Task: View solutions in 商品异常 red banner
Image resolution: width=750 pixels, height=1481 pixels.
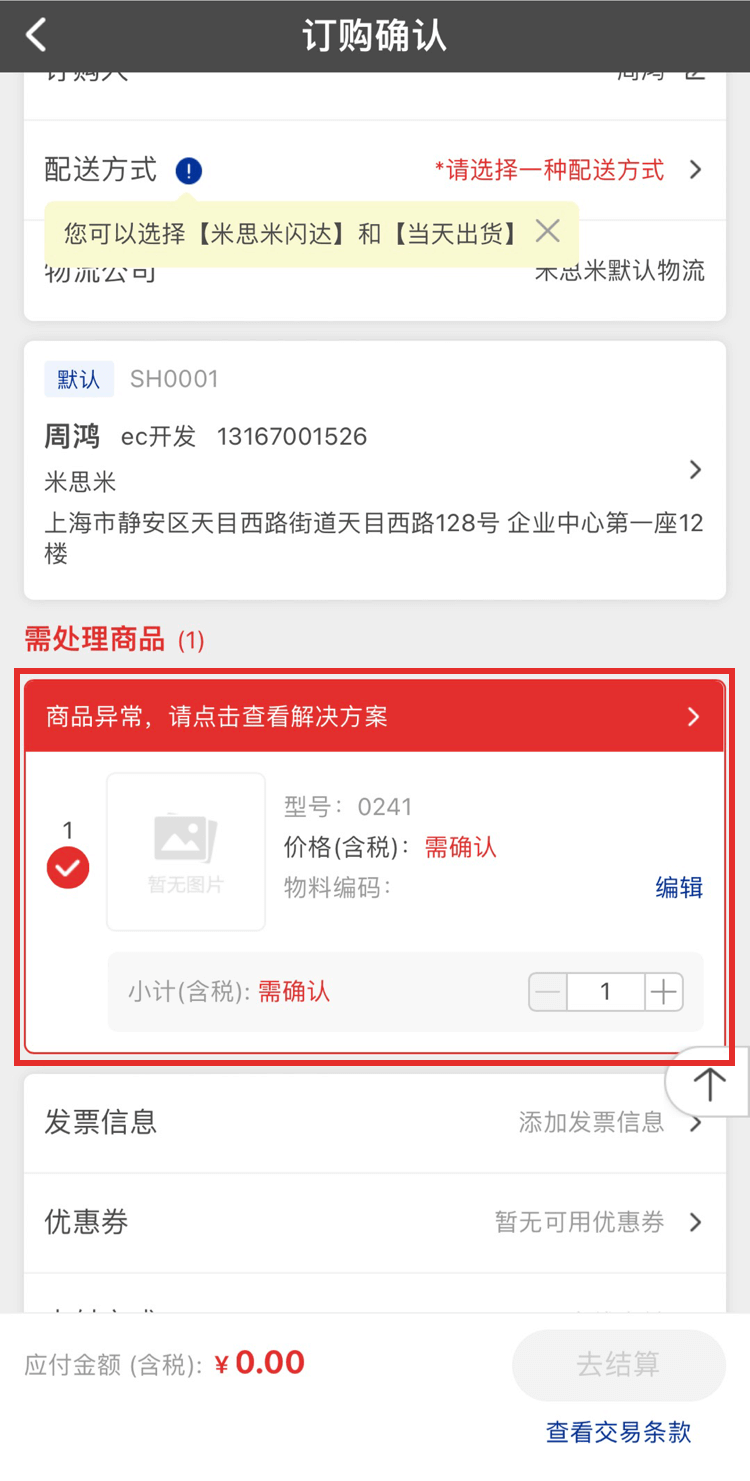Action: (x=375, y=717)
